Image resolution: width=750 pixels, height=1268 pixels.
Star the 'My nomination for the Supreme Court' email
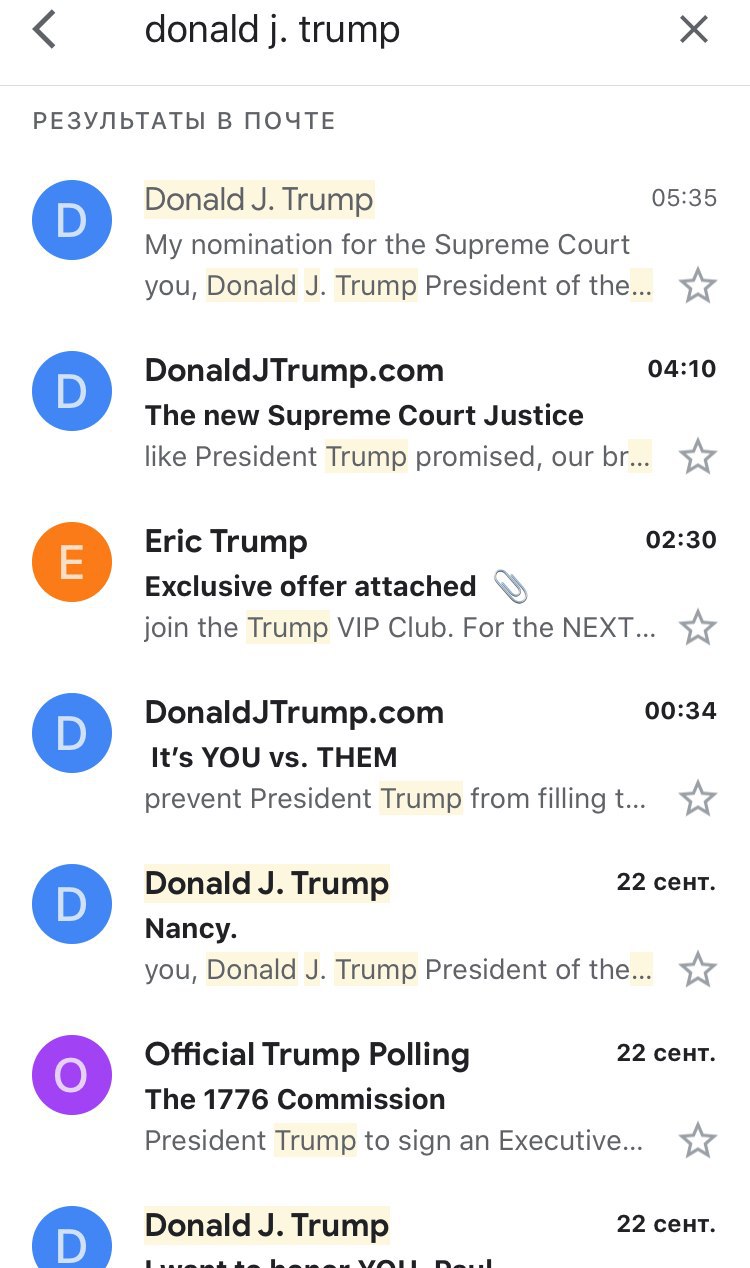(x=697, y=287)
